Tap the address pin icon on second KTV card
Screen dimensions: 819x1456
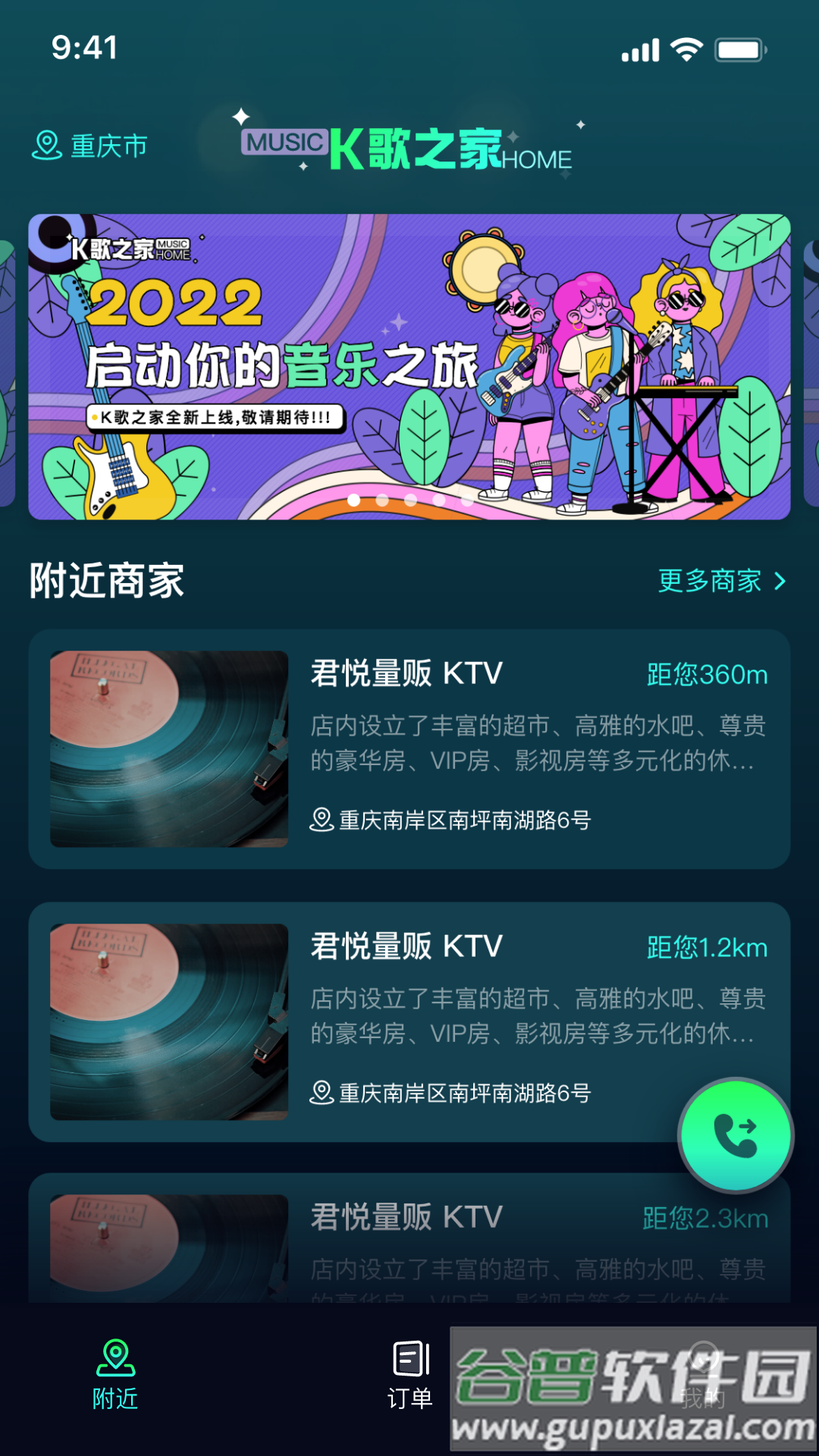pos(322,1093)
